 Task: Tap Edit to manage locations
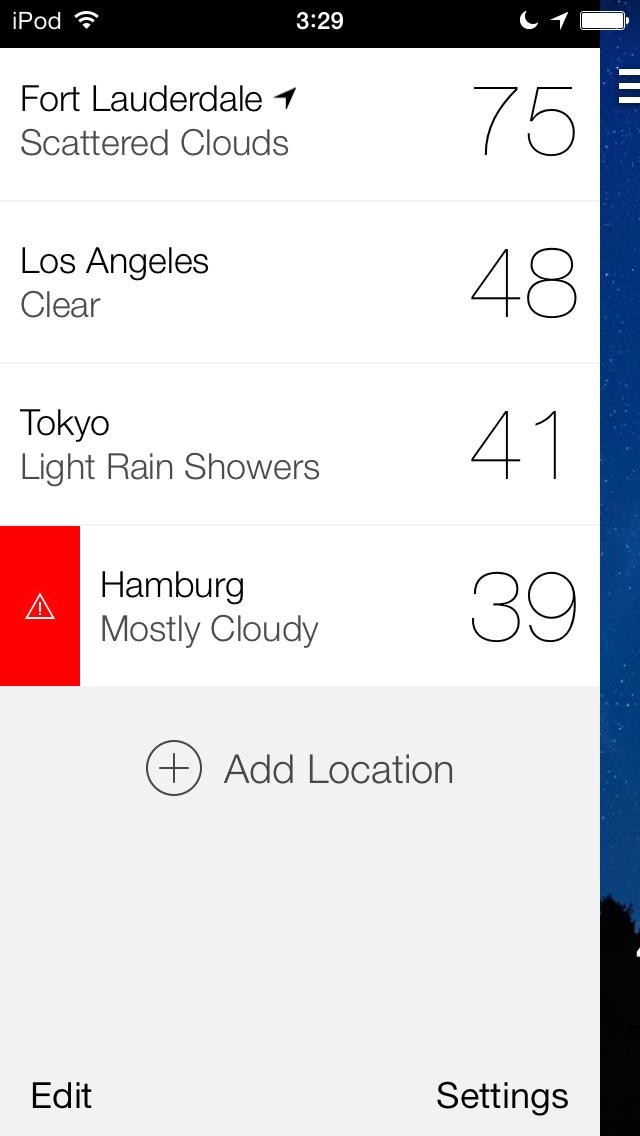click(x=62, y=1095)
